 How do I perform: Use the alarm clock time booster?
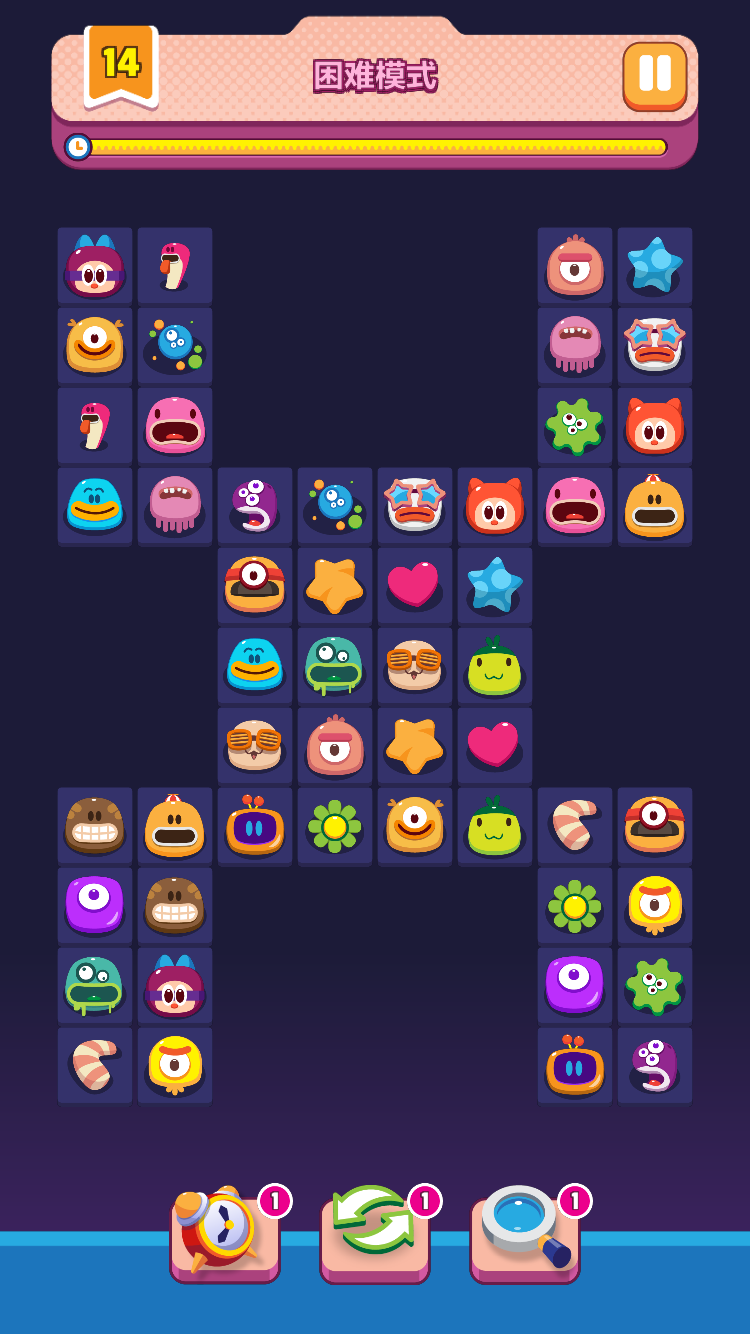click(x=224, y=1230)
